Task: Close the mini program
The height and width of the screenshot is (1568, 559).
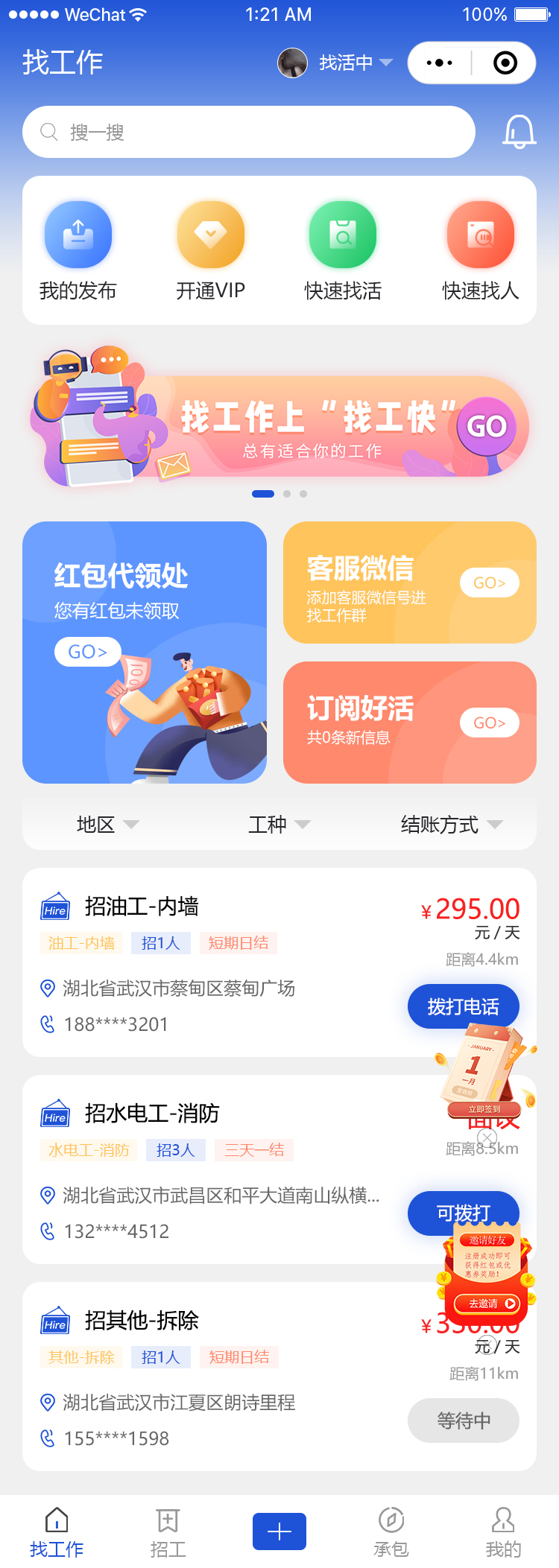Action: [x=505, y=63]
